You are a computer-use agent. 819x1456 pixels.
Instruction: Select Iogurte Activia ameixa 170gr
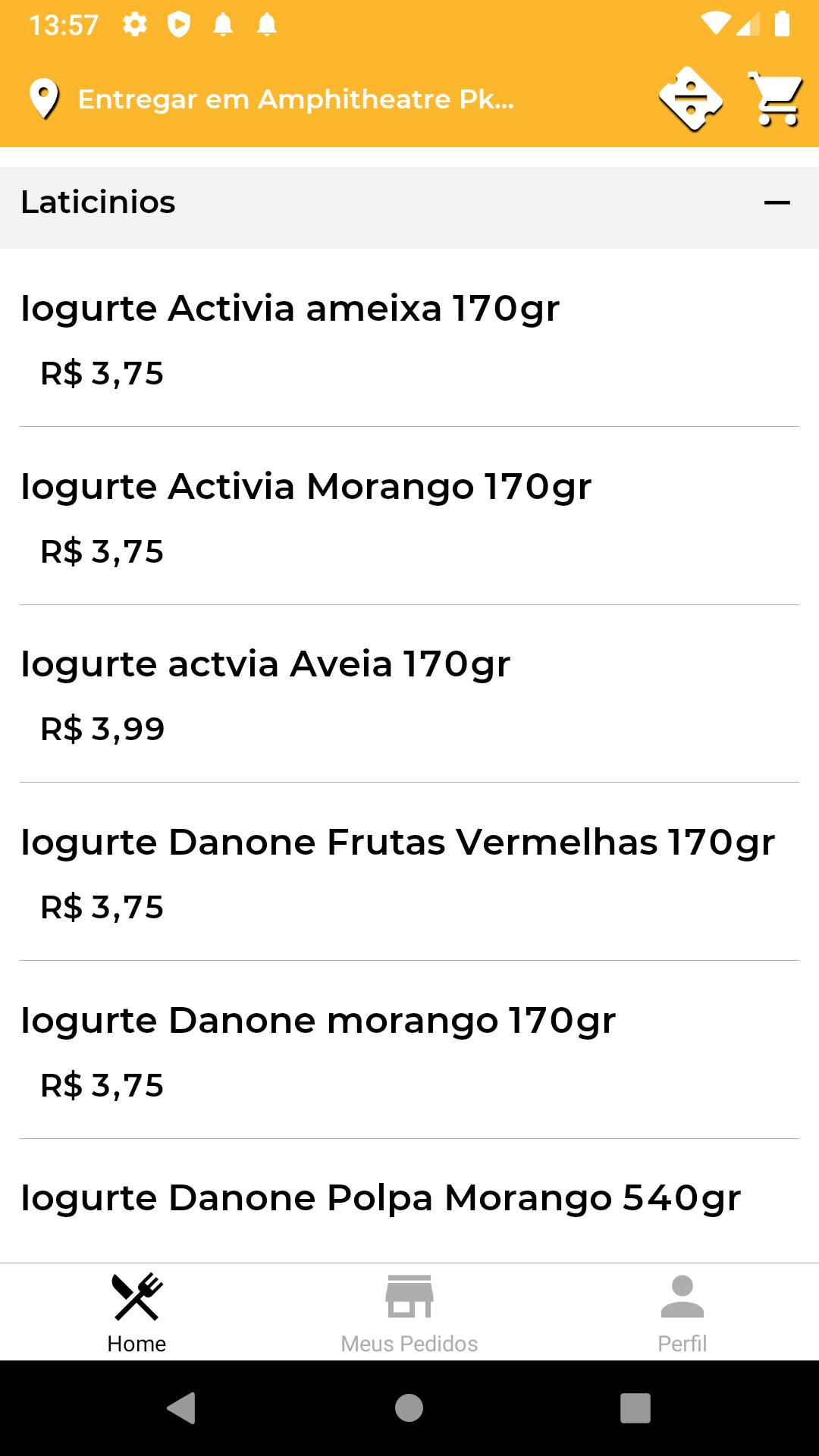(409, 337)
